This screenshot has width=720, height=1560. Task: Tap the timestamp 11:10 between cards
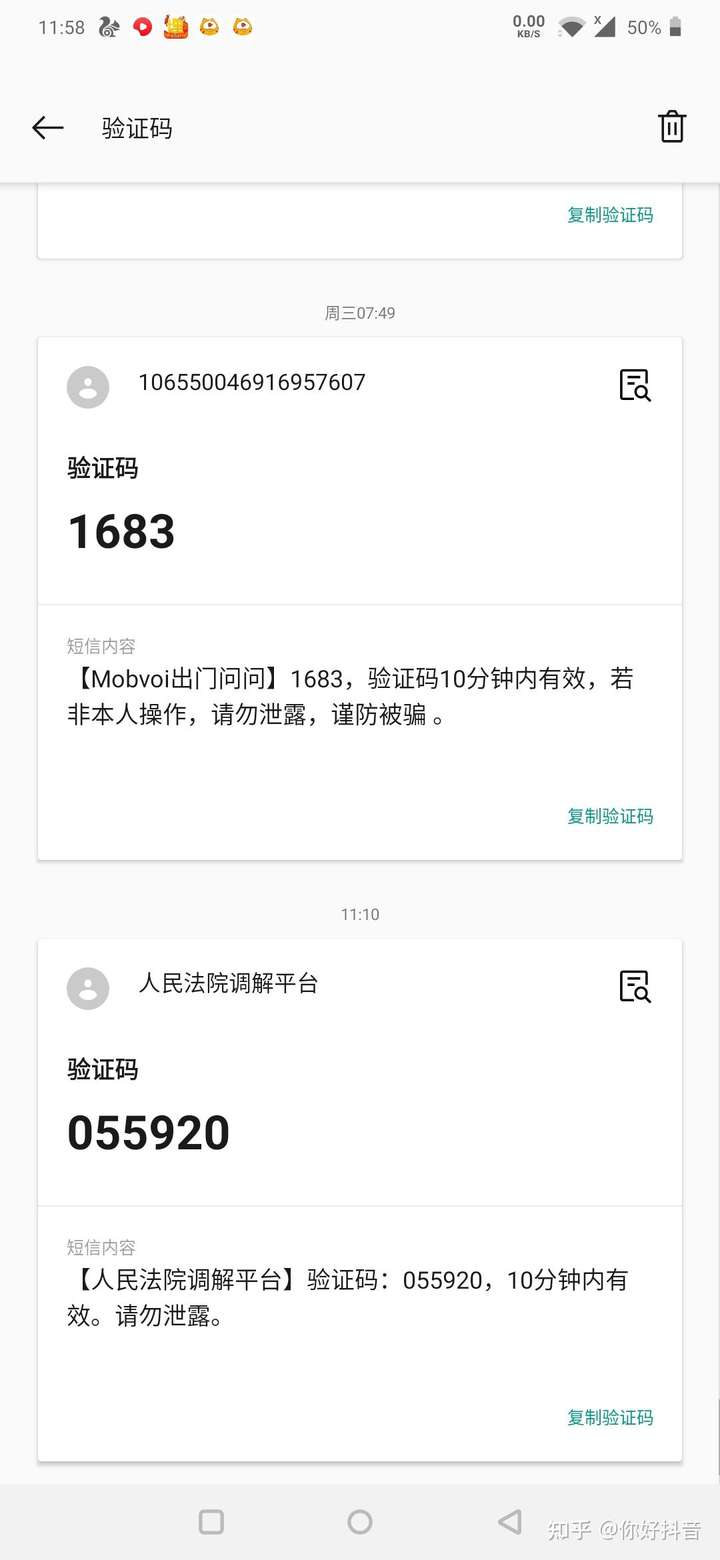click(360, 914)
